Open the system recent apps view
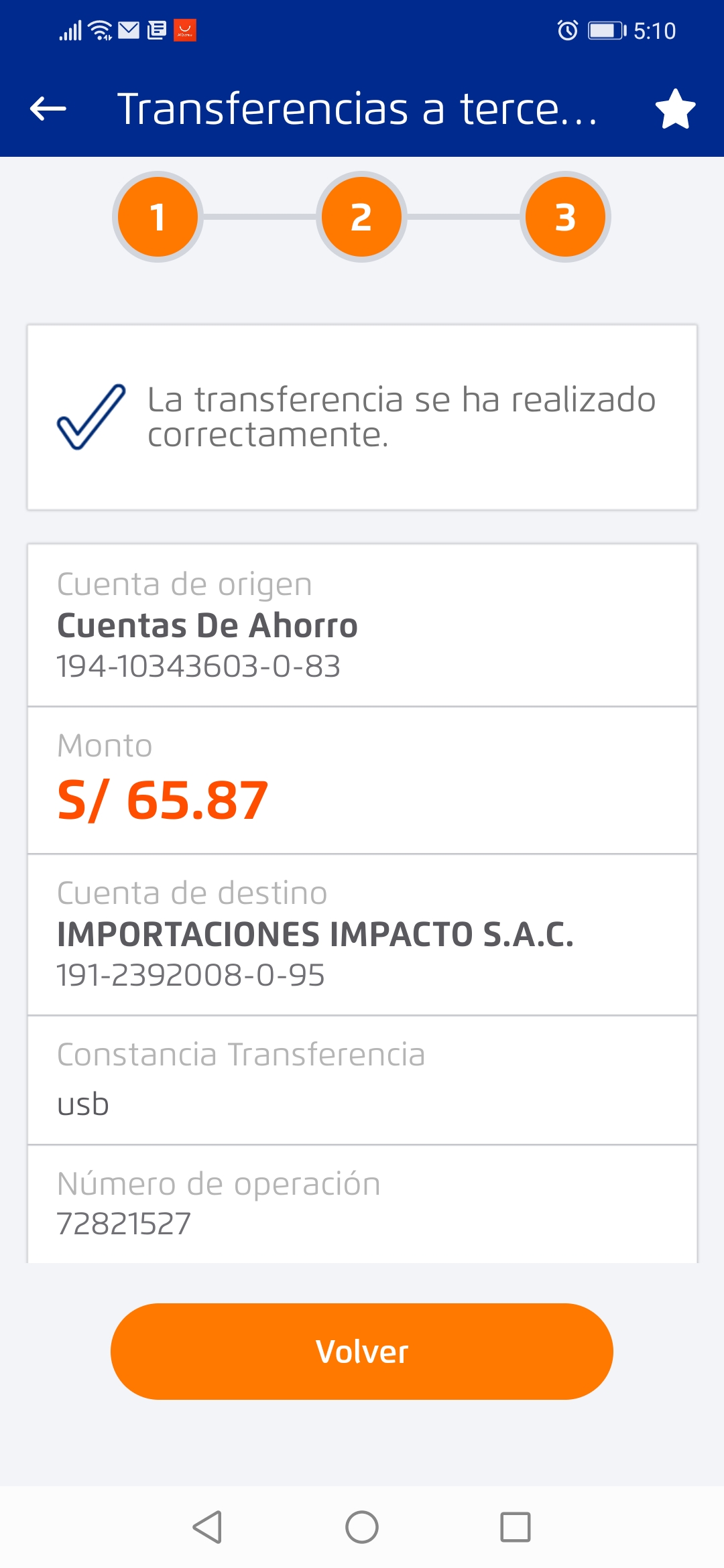724x1568 pixels. point(515,1527)
